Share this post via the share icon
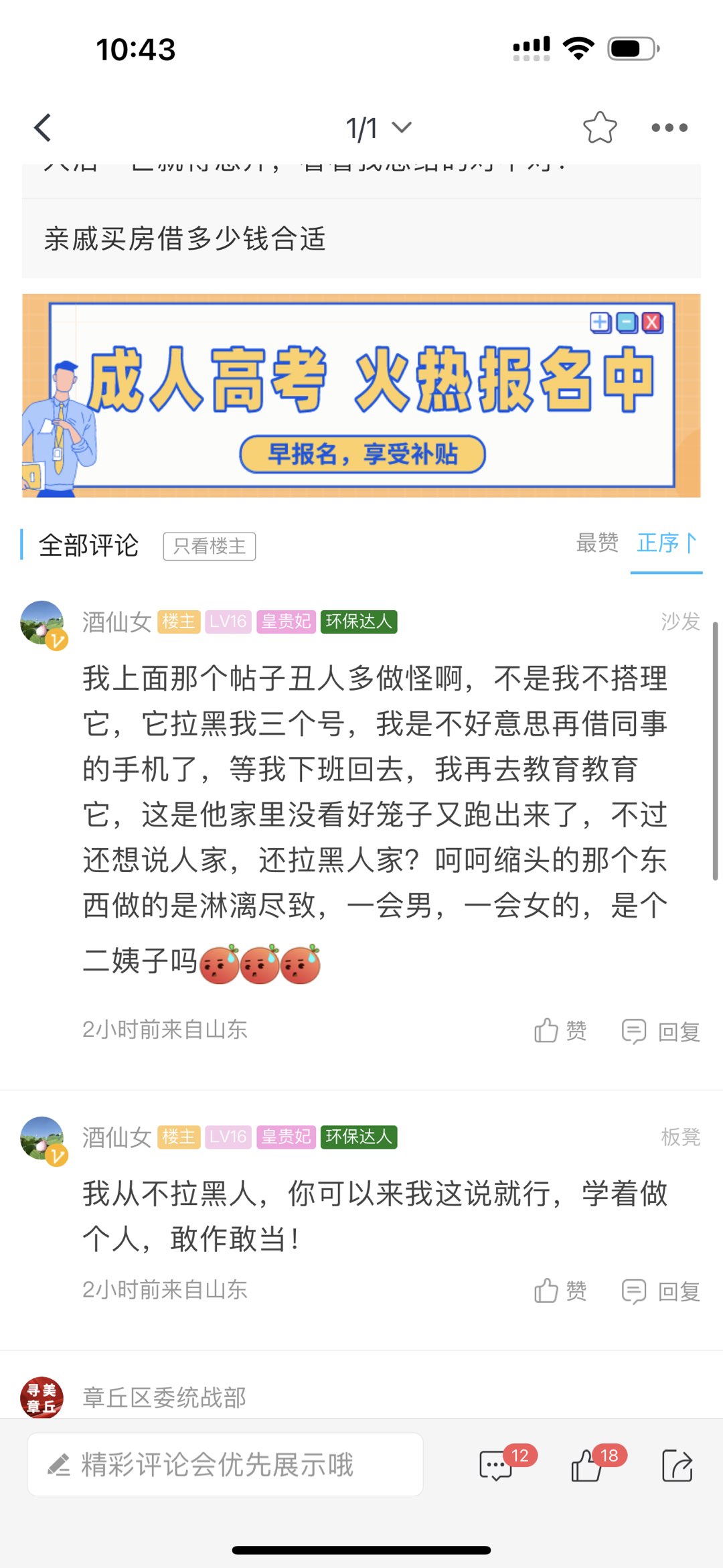This screenshot has height=1568, width=723. 677,1466
